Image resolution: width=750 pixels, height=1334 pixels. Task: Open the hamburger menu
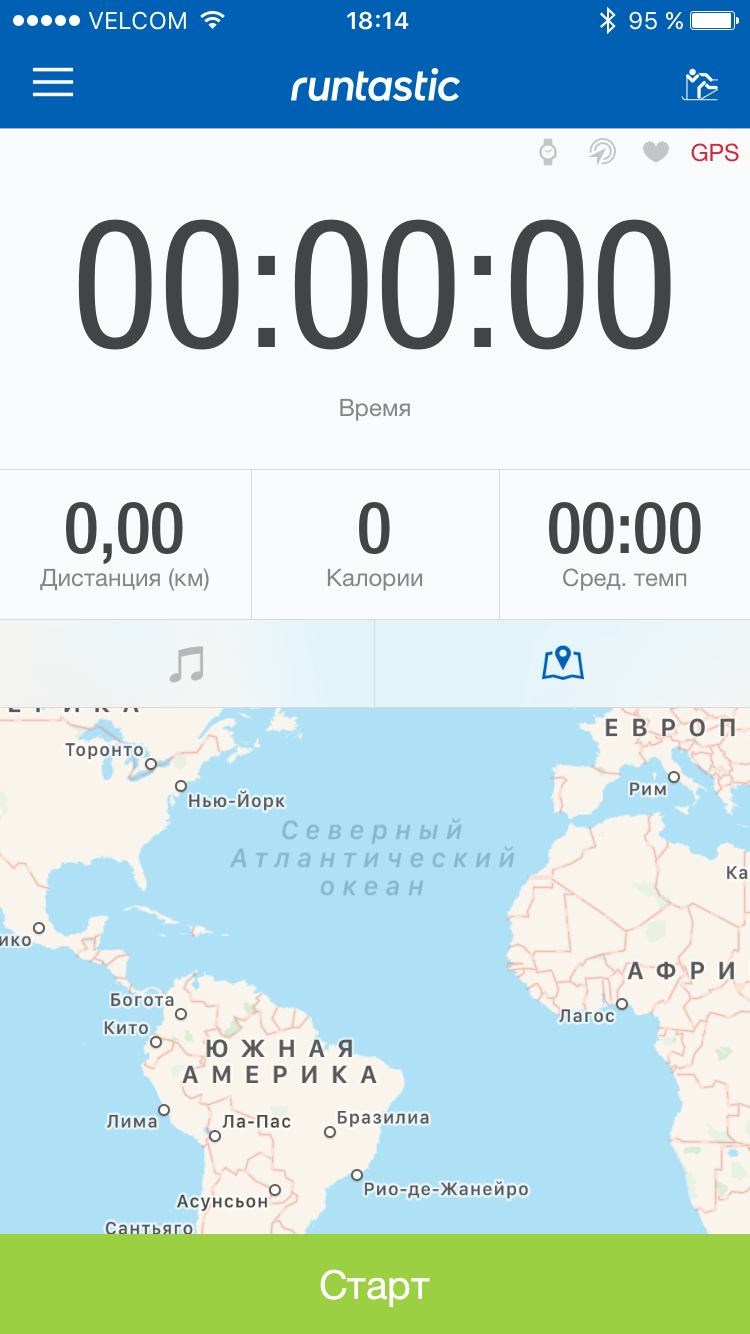point(53,82)
